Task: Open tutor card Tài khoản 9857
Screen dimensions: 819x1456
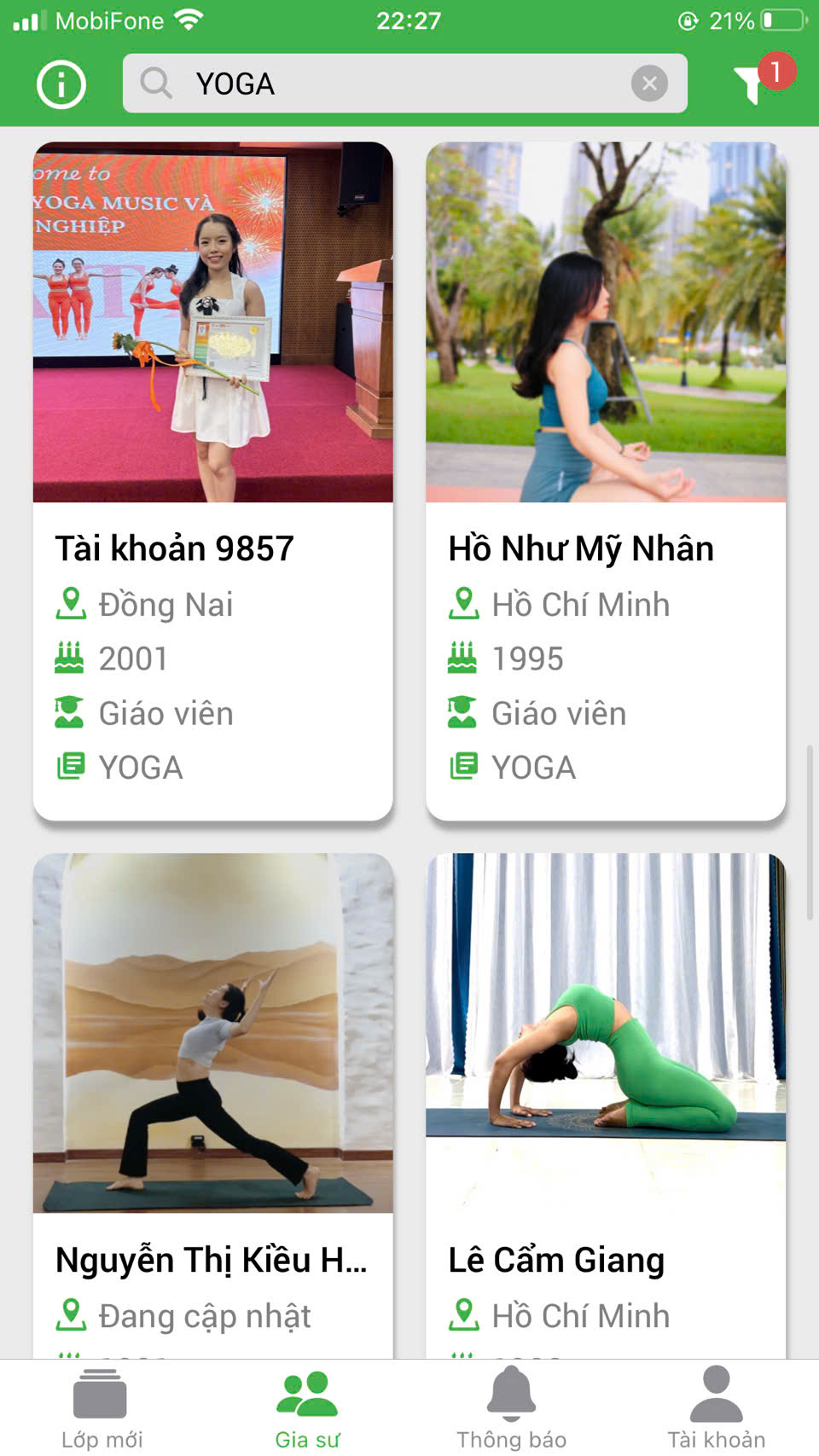Action: coord(212,481)
